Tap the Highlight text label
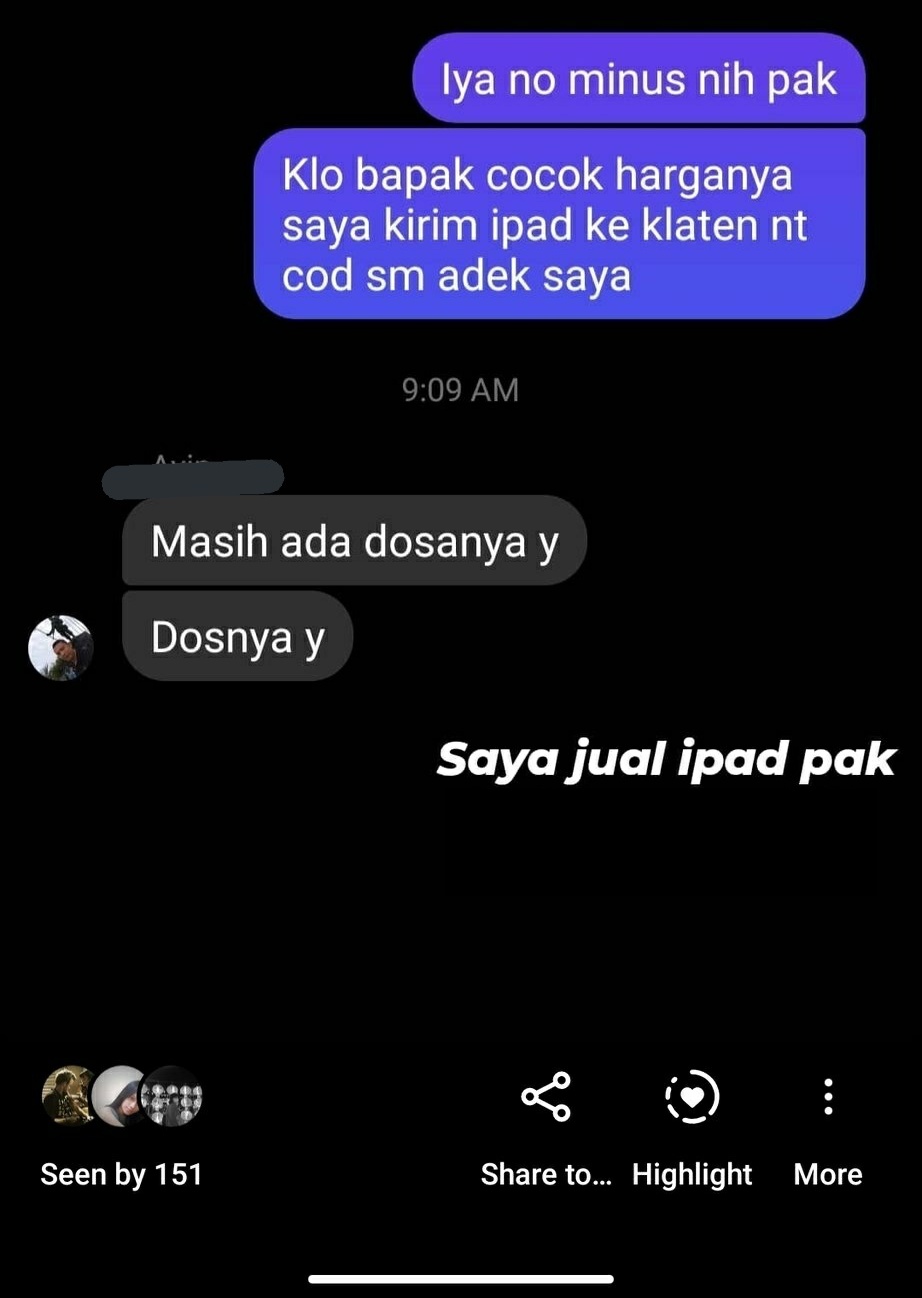Screen dimensions: 922x1298 pyautogui.click(x=692, y=1174)
